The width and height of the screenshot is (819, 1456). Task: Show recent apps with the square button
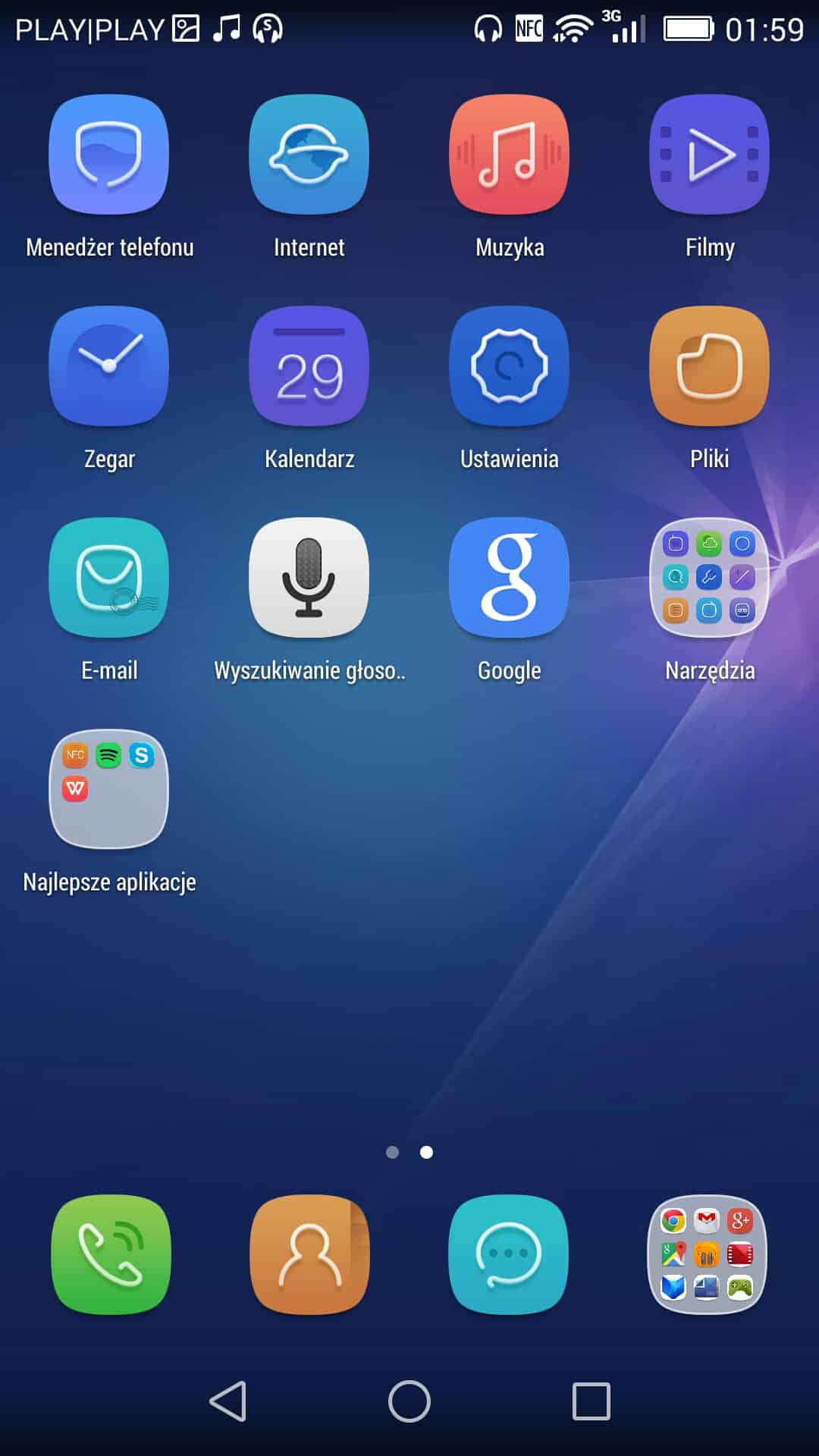(591, 1401)
